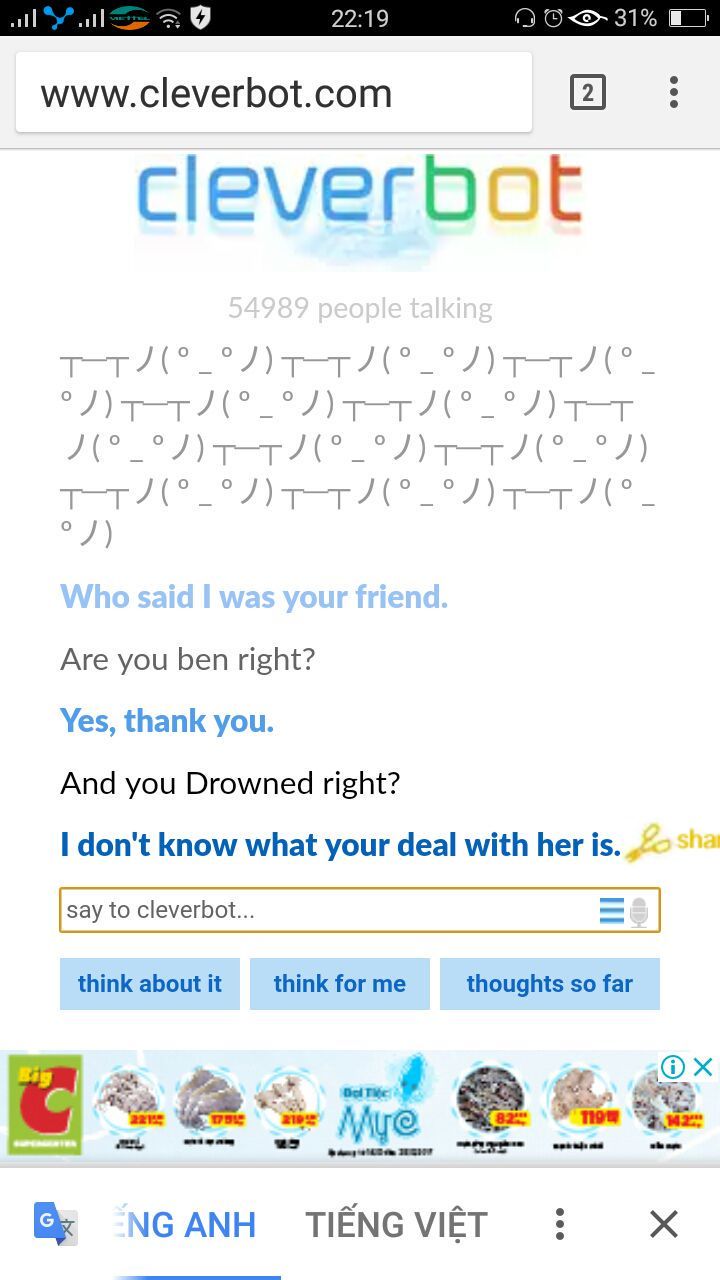Open the browser tab switcher
The height and width of the screenshot is (1280, 720).
(x=587, y=94)
